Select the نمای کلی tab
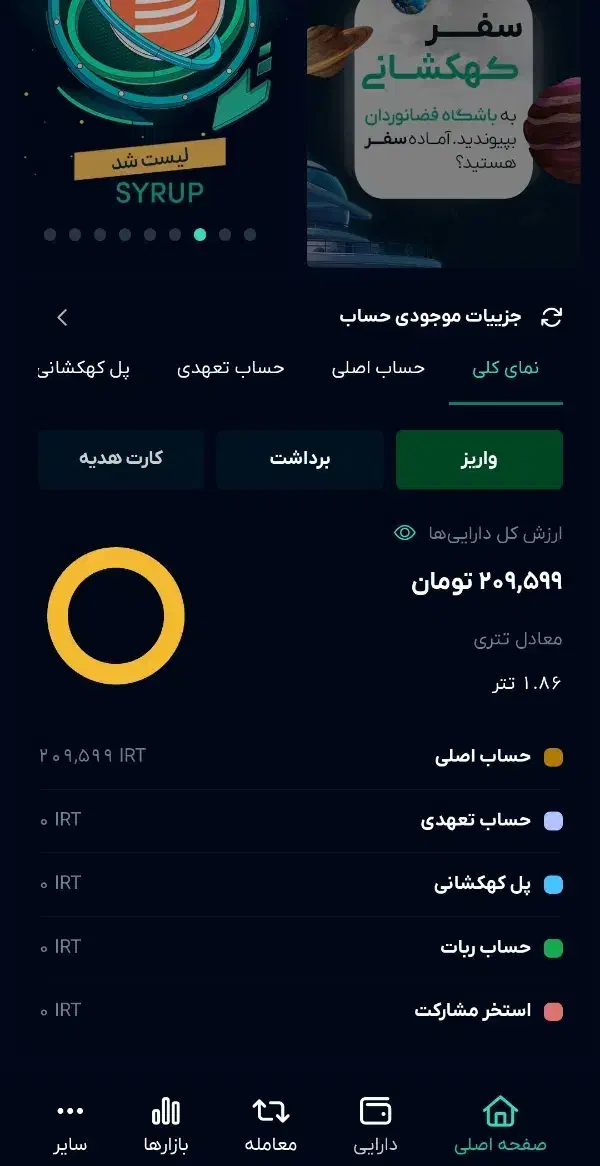 [x=505, y=368]
